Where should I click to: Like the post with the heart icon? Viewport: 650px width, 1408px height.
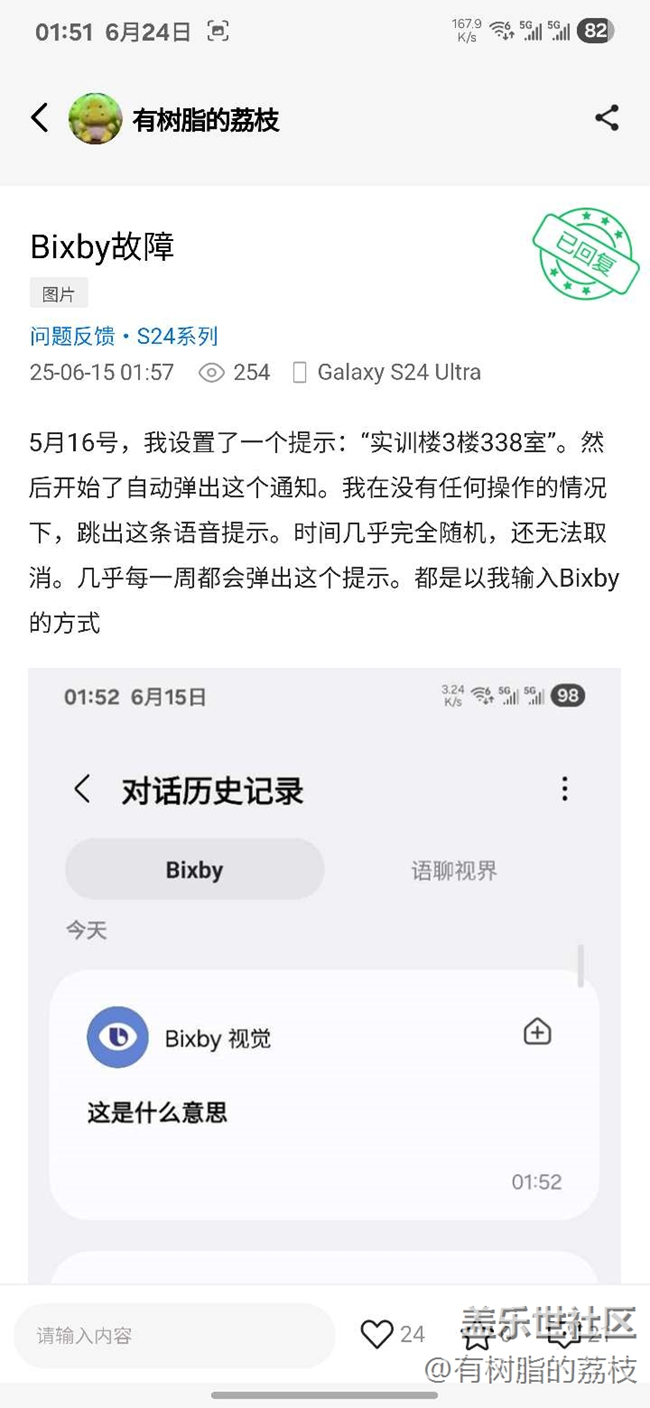pos(377,1334)
